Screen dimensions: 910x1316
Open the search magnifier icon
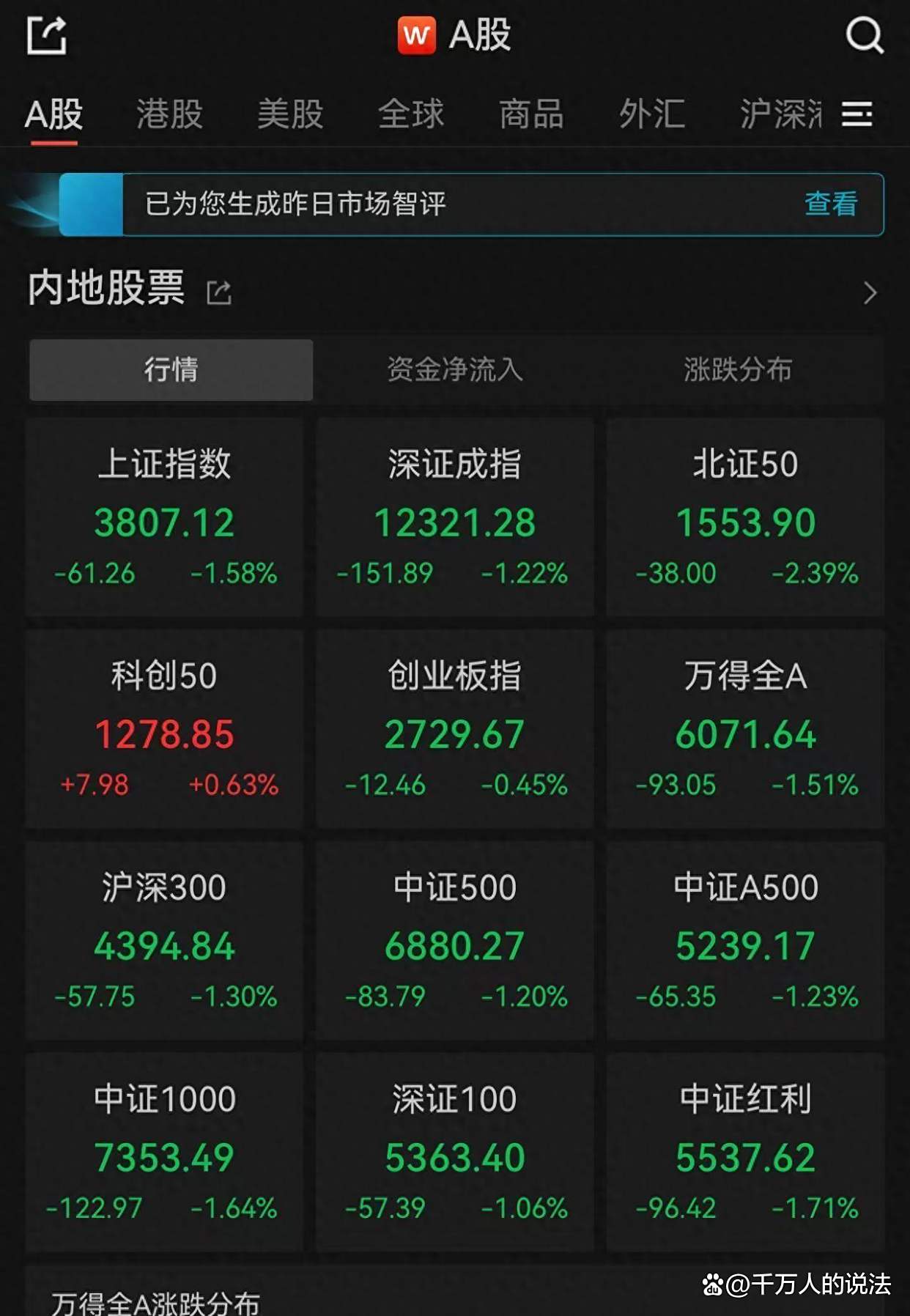click(x=867, y=37)
